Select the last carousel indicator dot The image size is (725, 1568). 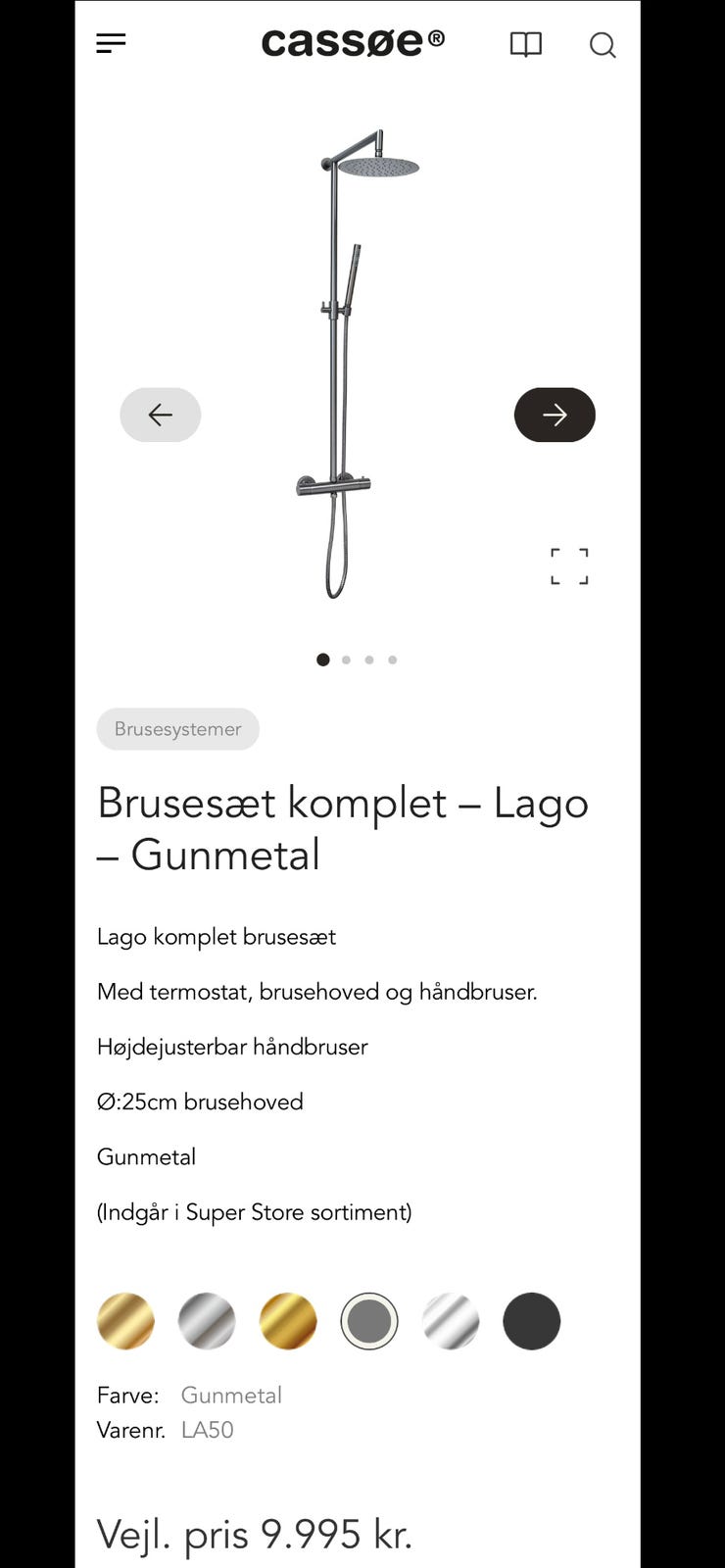tap(392, 660)
